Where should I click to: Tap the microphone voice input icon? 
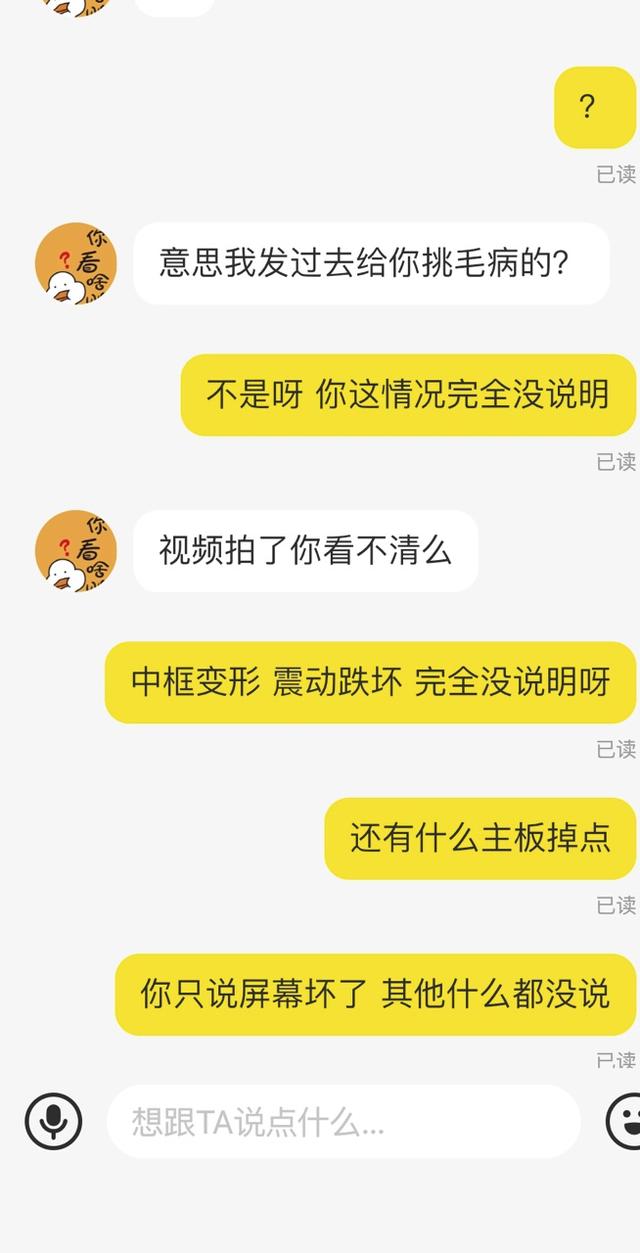pyautogui.click(x=53, y=1121)
